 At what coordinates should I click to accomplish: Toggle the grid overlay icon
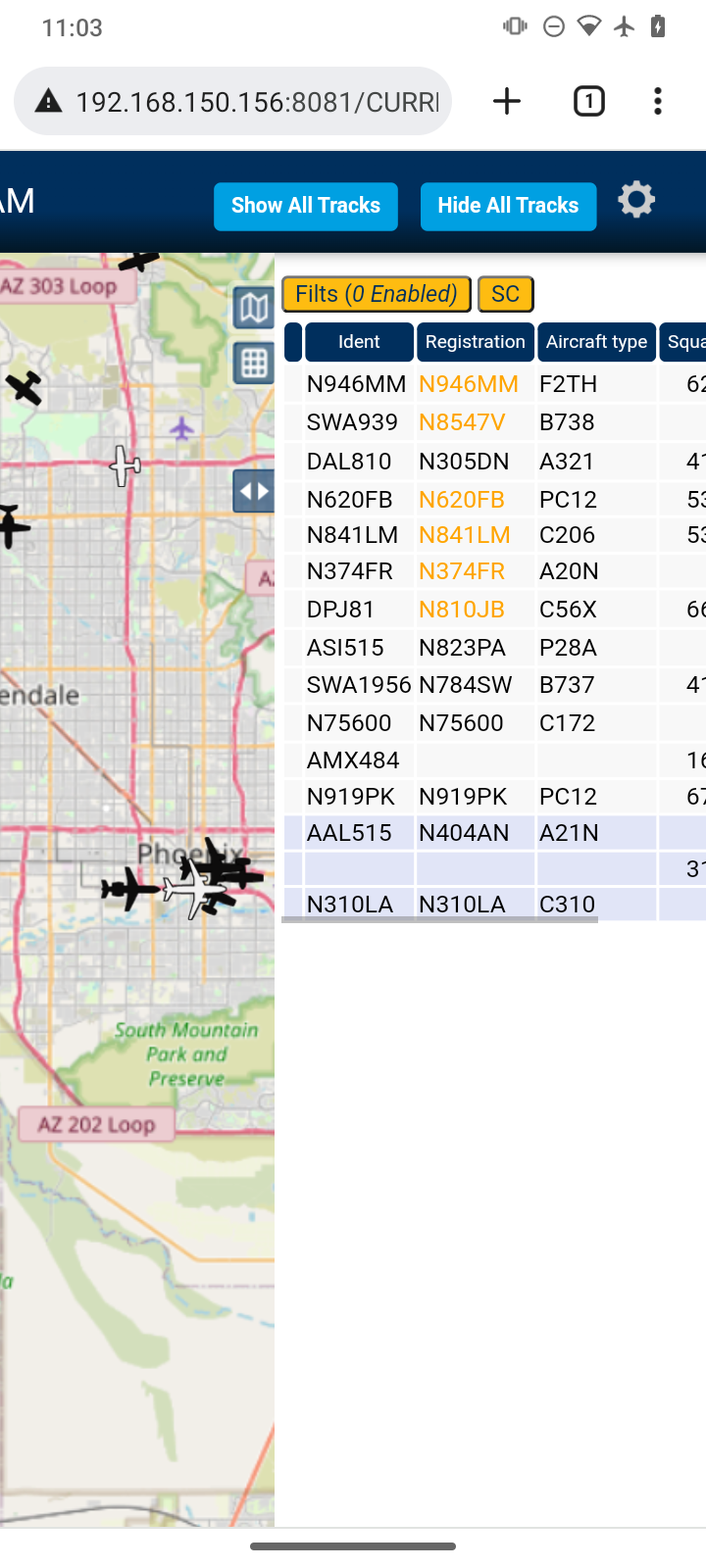pyautogui.click(x=253, y=363)
